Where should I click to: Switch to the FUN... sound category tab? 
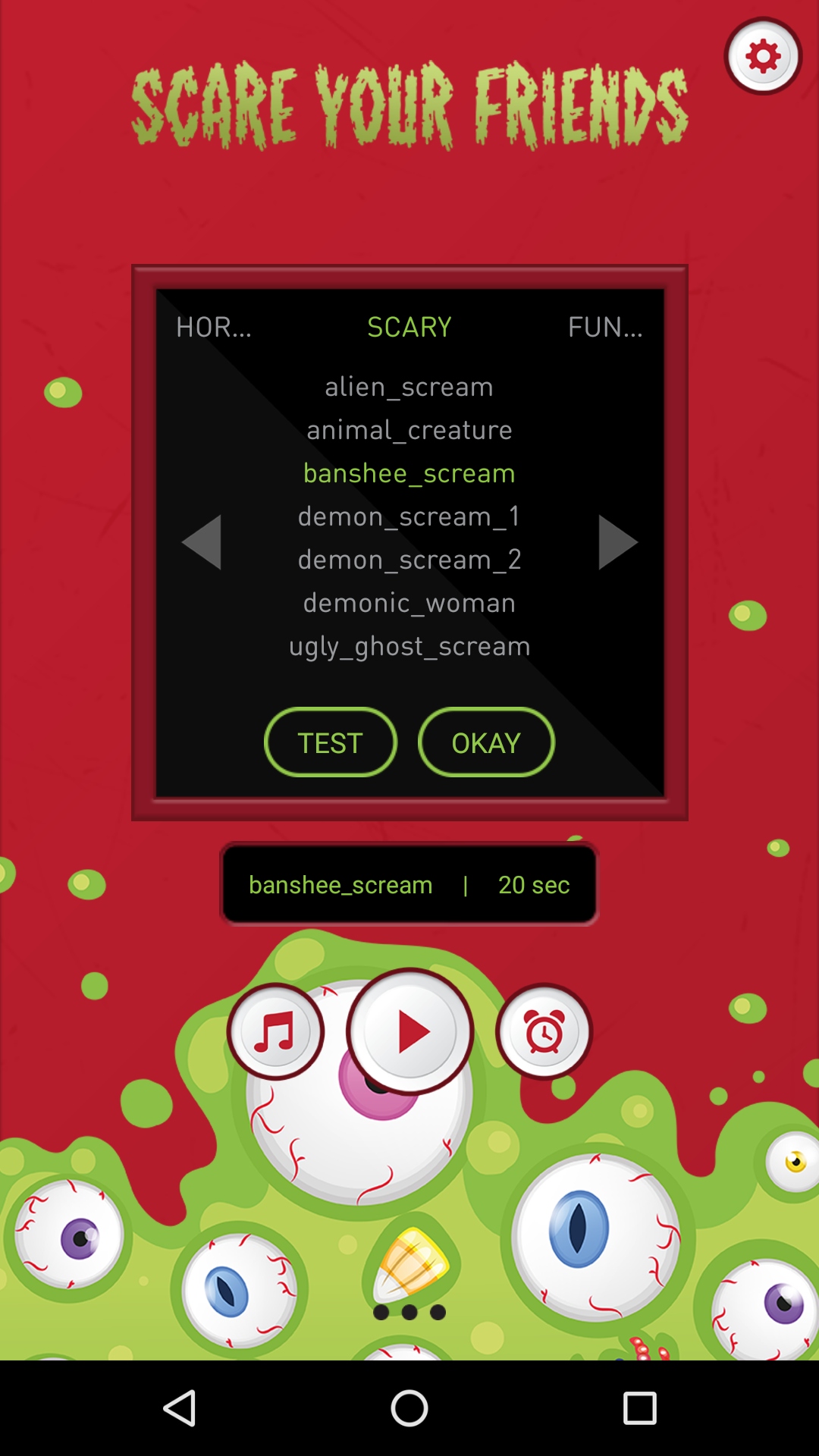point(604,328)
